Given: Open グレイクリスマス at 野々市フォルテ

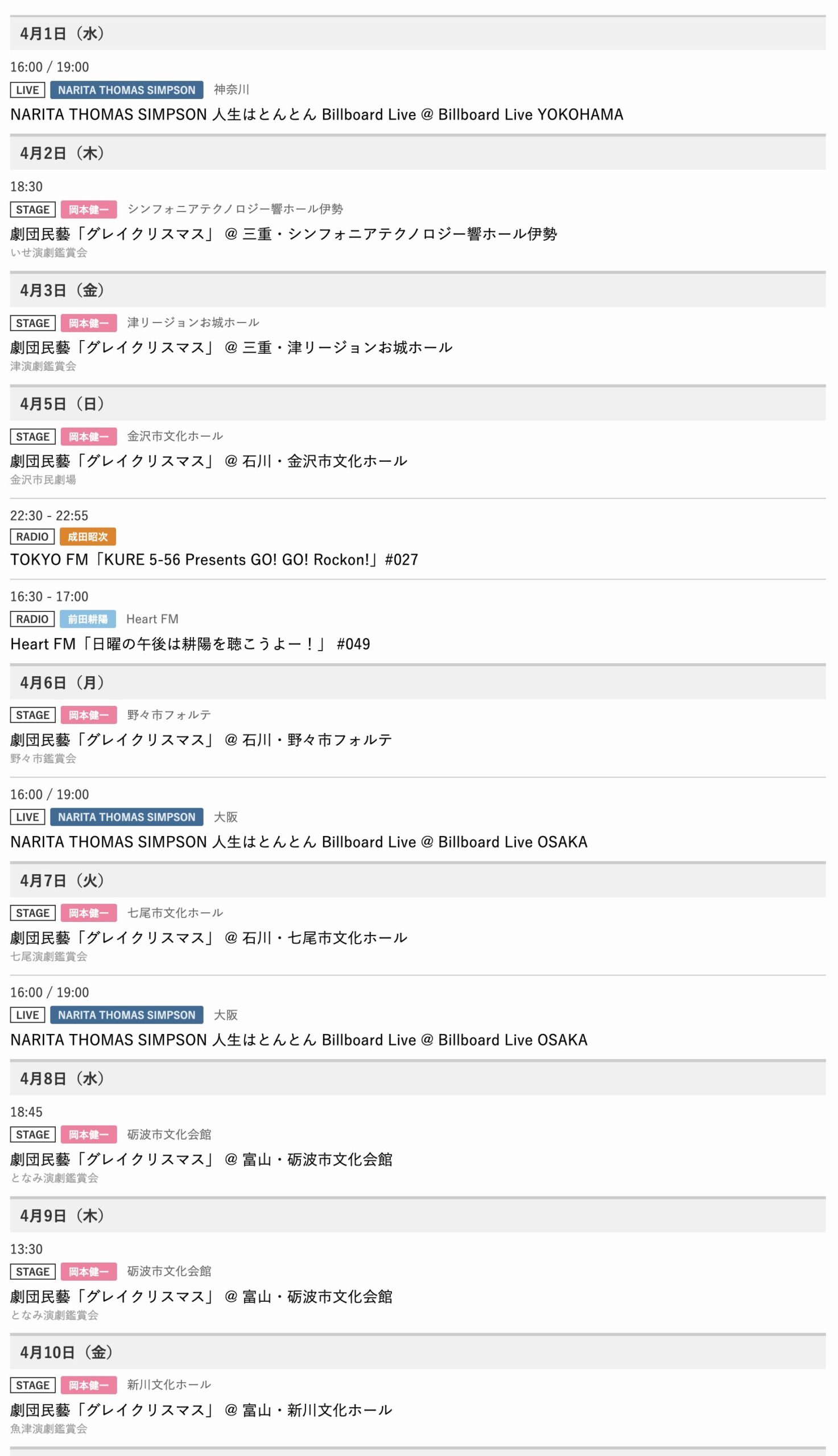Looking at the screenshot, I should tap(201, 740).
